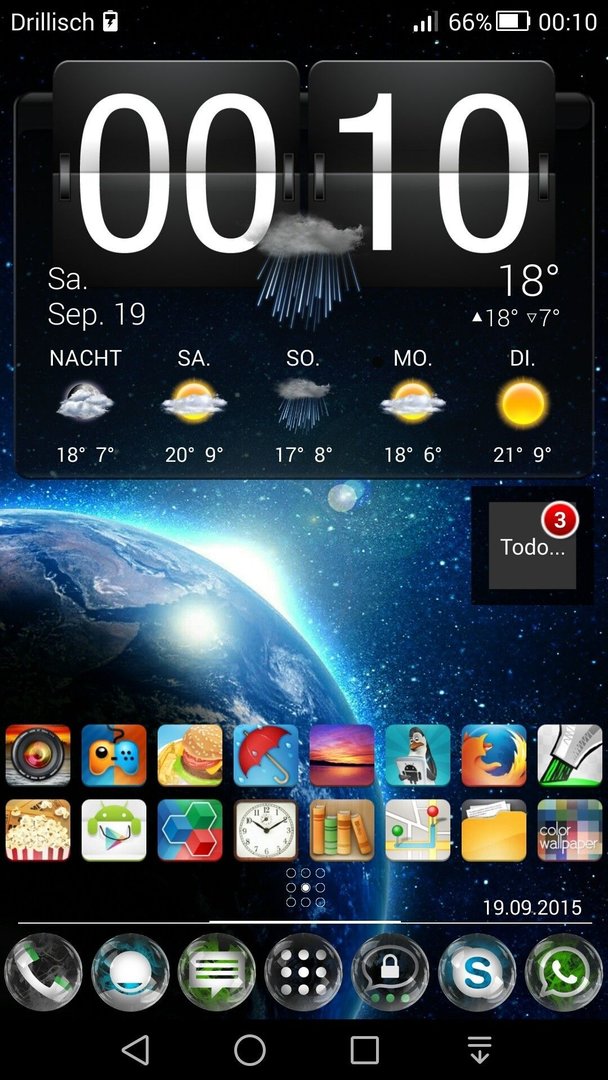Open the burger app icon
The height and width of the screenshot is (1080, 608).
pyautogui.click(x=190, y=756)
